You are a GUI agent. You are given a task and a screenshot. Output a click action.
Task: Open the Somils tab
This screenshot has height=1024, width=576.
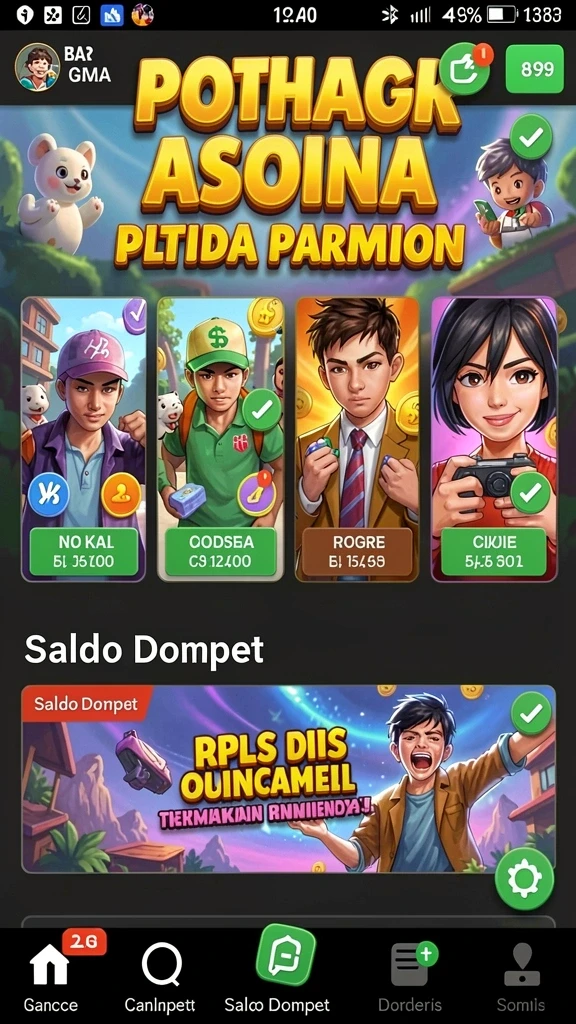521,975
